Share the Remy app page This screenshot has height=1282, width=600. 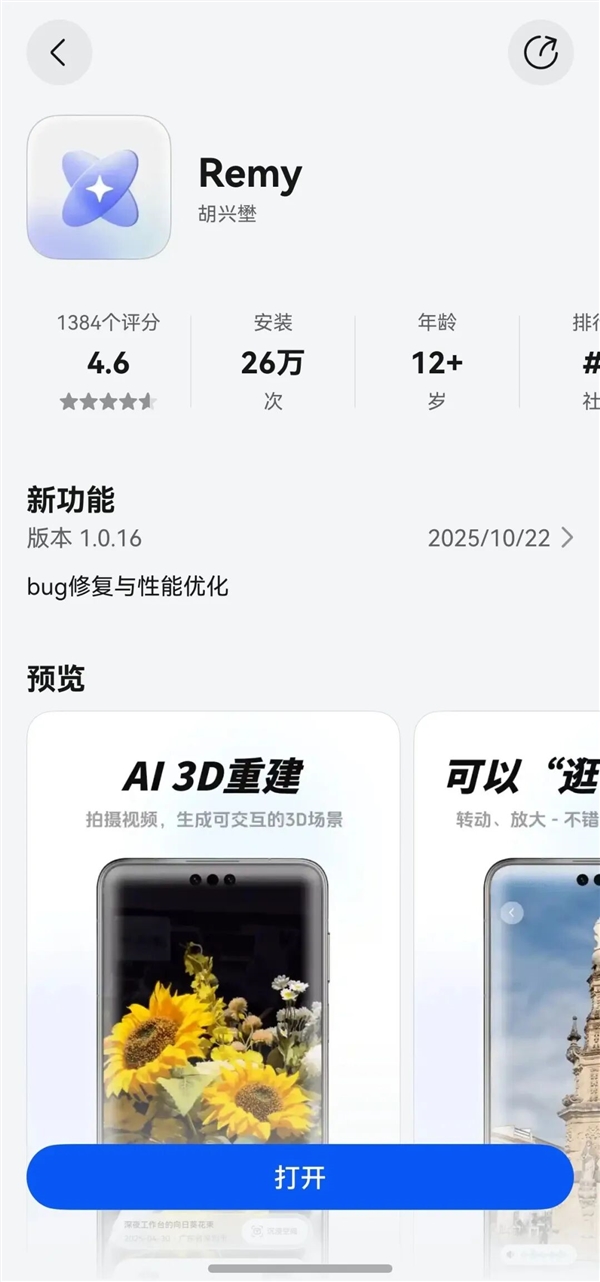540,53
